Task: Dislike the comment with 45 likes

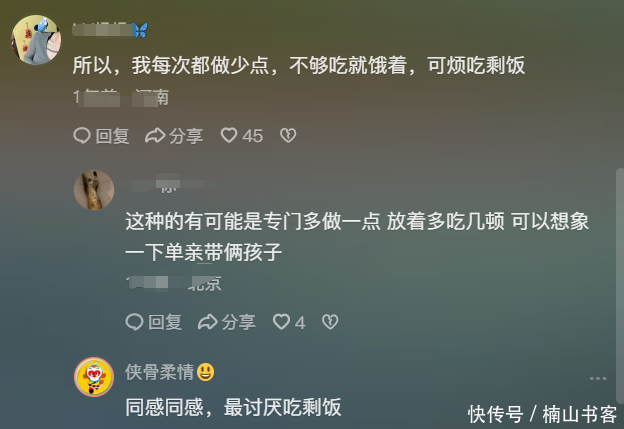Action: coord(287,136)
